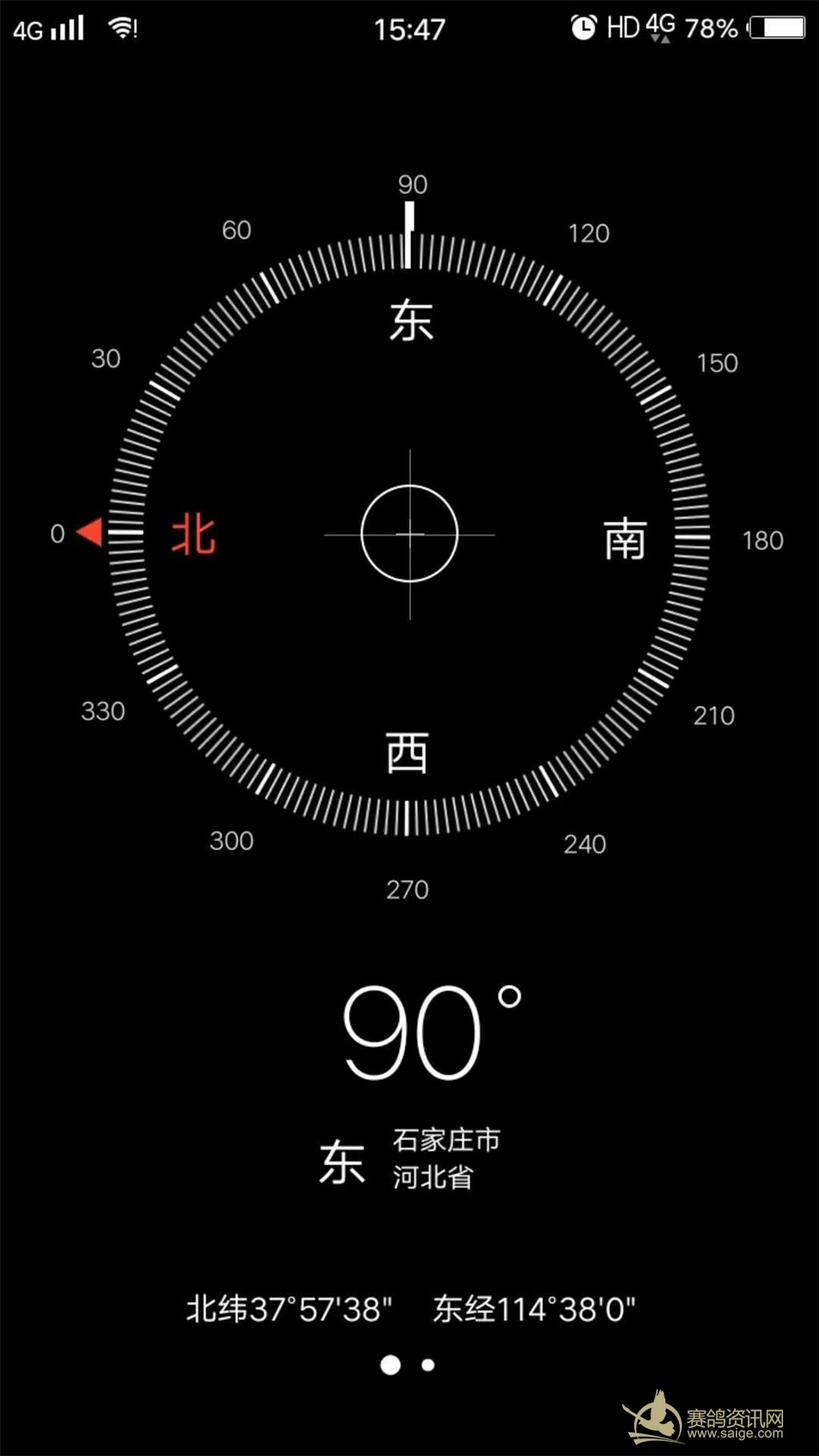This screenshot has height=1456, width=819.
Task: Tap the first page indicator dot
Action: [x=390, y=1365]
